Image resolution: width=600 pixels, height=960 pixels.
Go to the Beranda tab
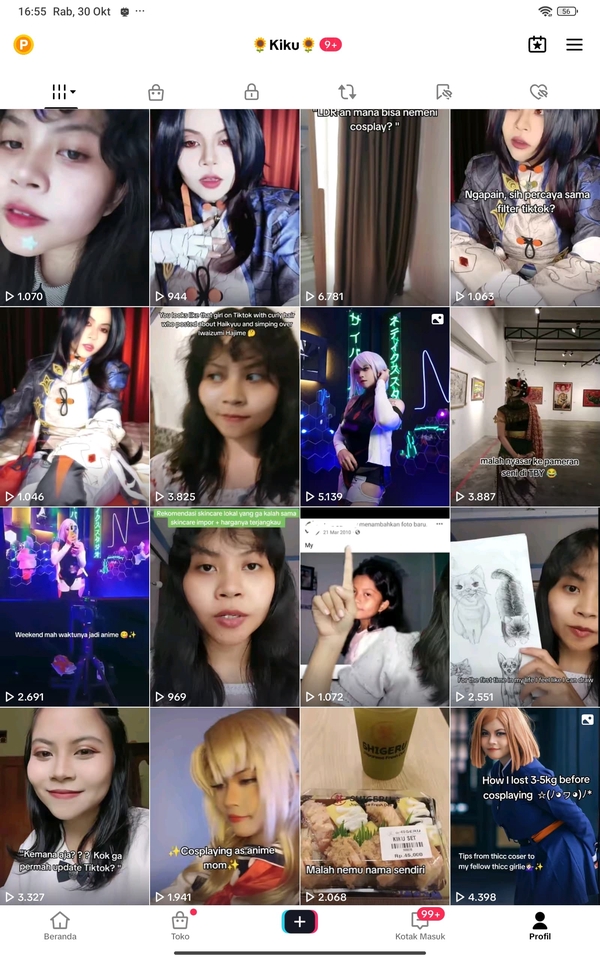click(60, 926)
